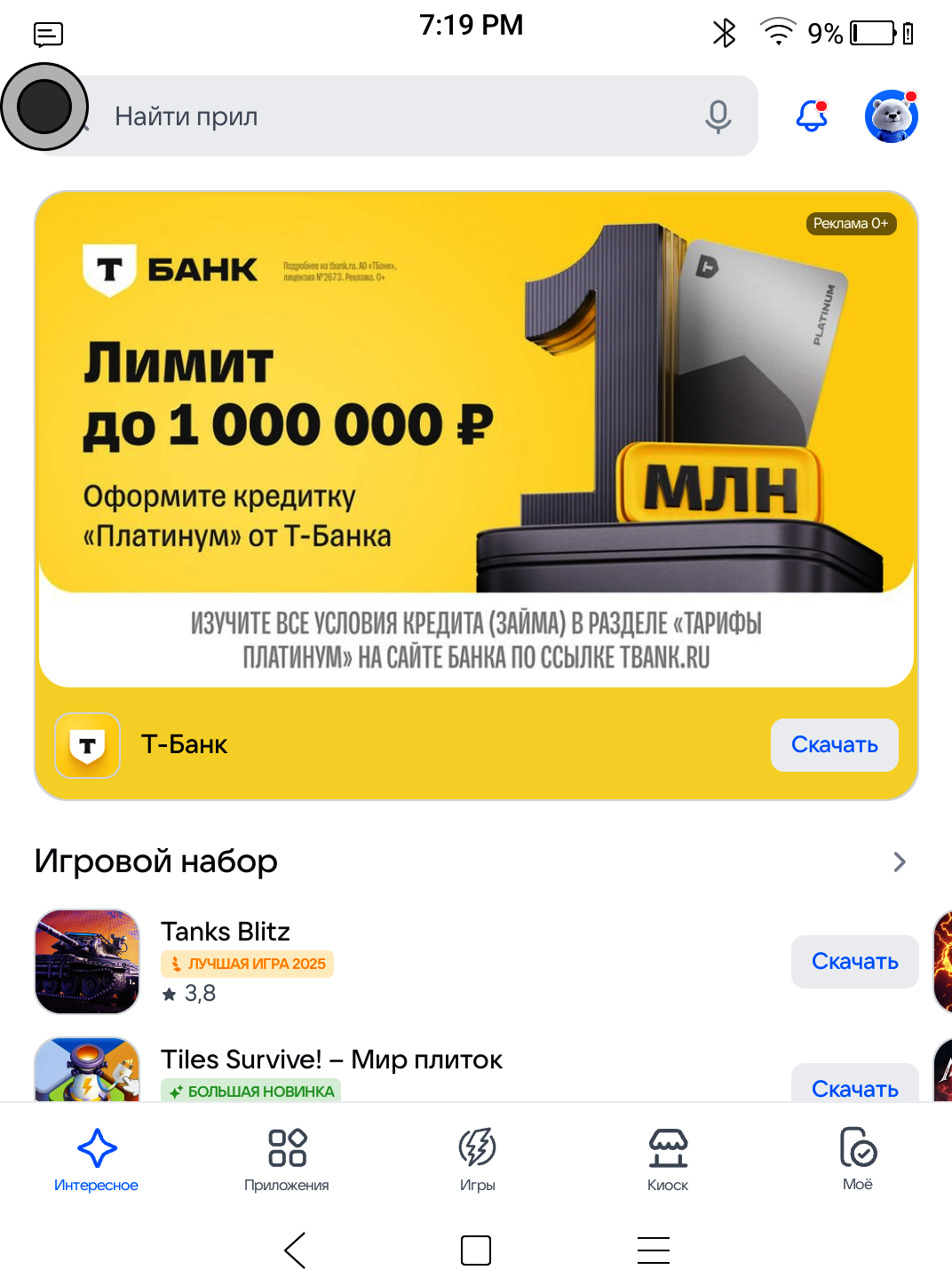The width and height of the screenshot is (952, 1286).
Task: Expand the Игровой набор section arrow
Action: (899, 861)
